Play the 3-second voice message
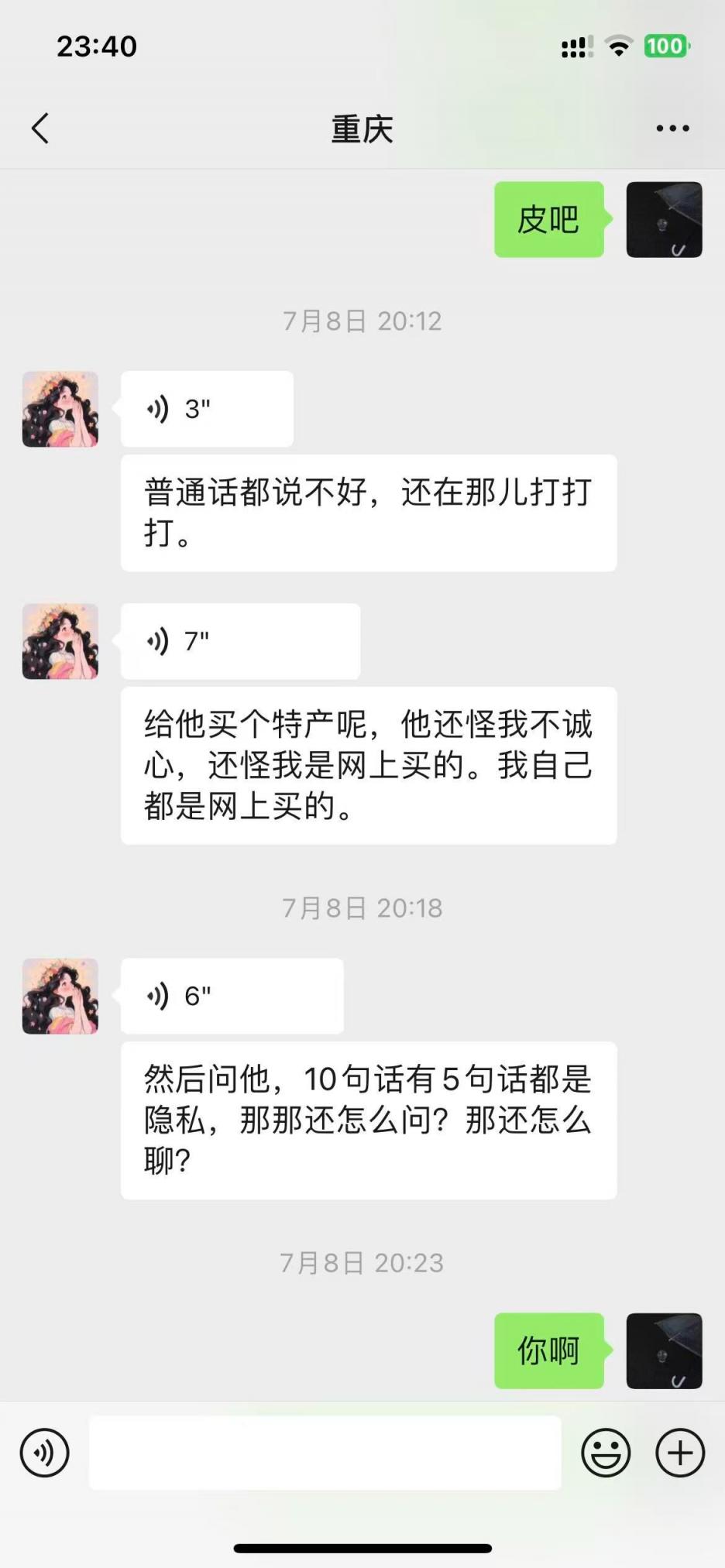The height and width of the screenshot is (1568, 725). tap(207, 409)
